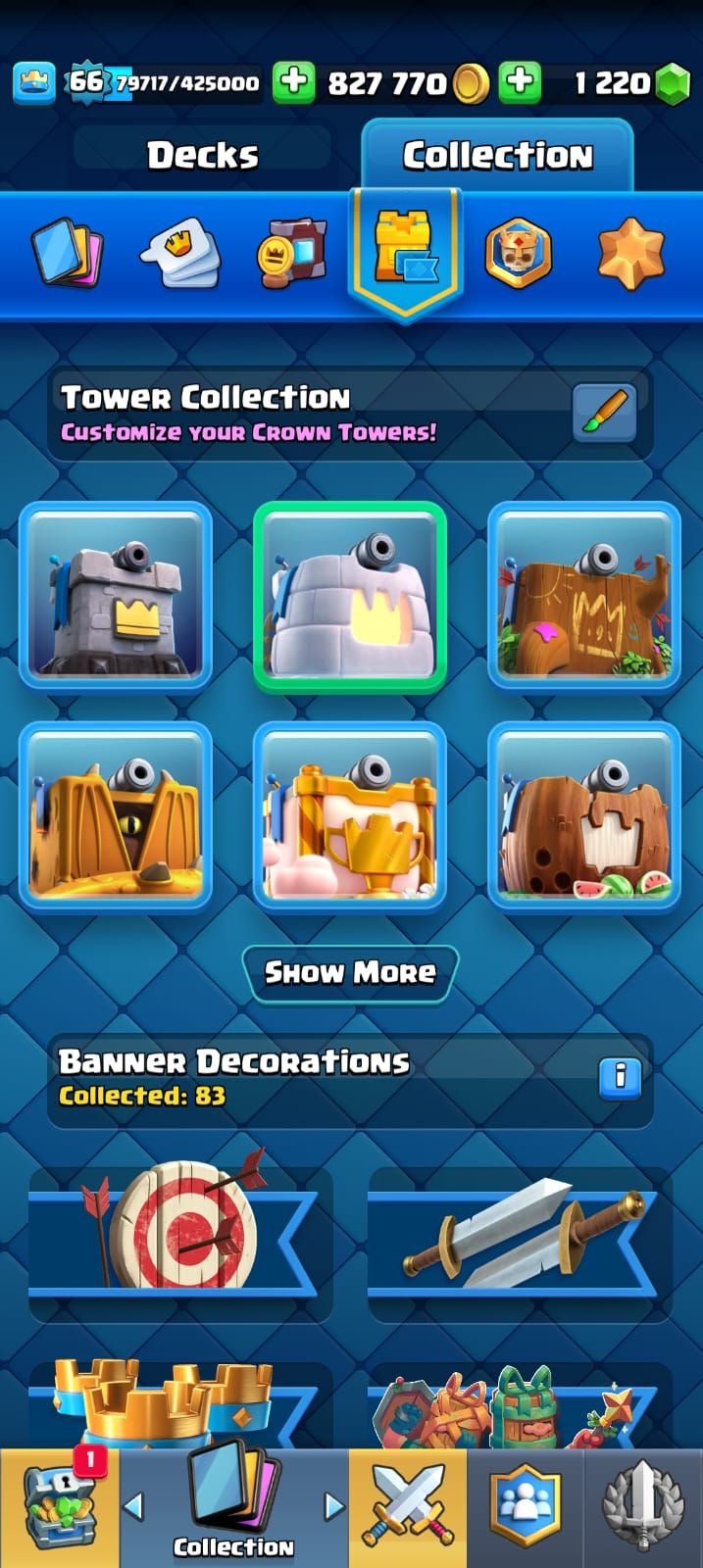703x1568 pixels.
Task: Select the wooden watermelon tower skin
Action: click(584, 815)
